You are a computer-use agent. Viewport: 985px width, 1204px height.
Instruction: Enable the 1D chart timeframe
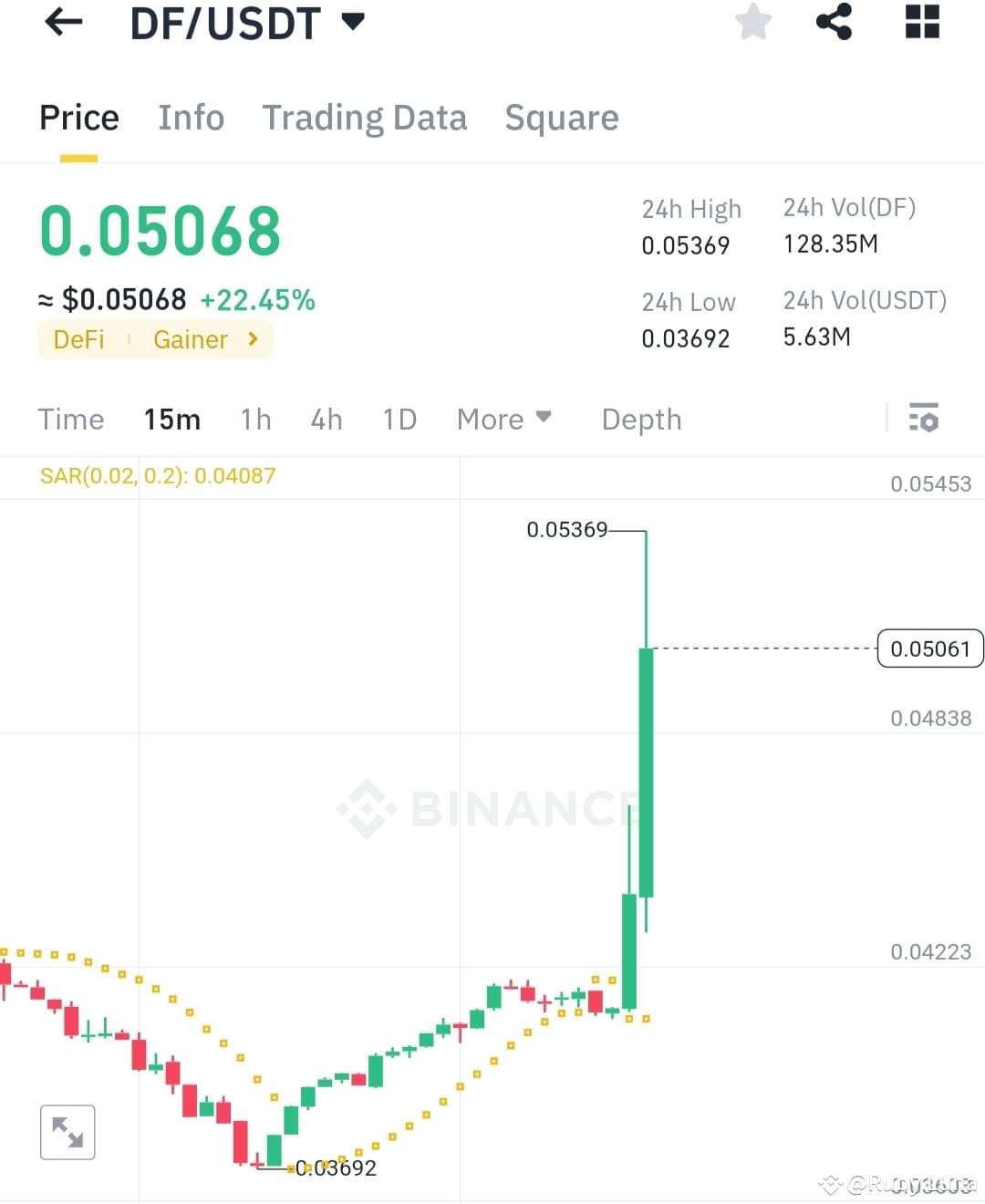click(x=399, y=419)
